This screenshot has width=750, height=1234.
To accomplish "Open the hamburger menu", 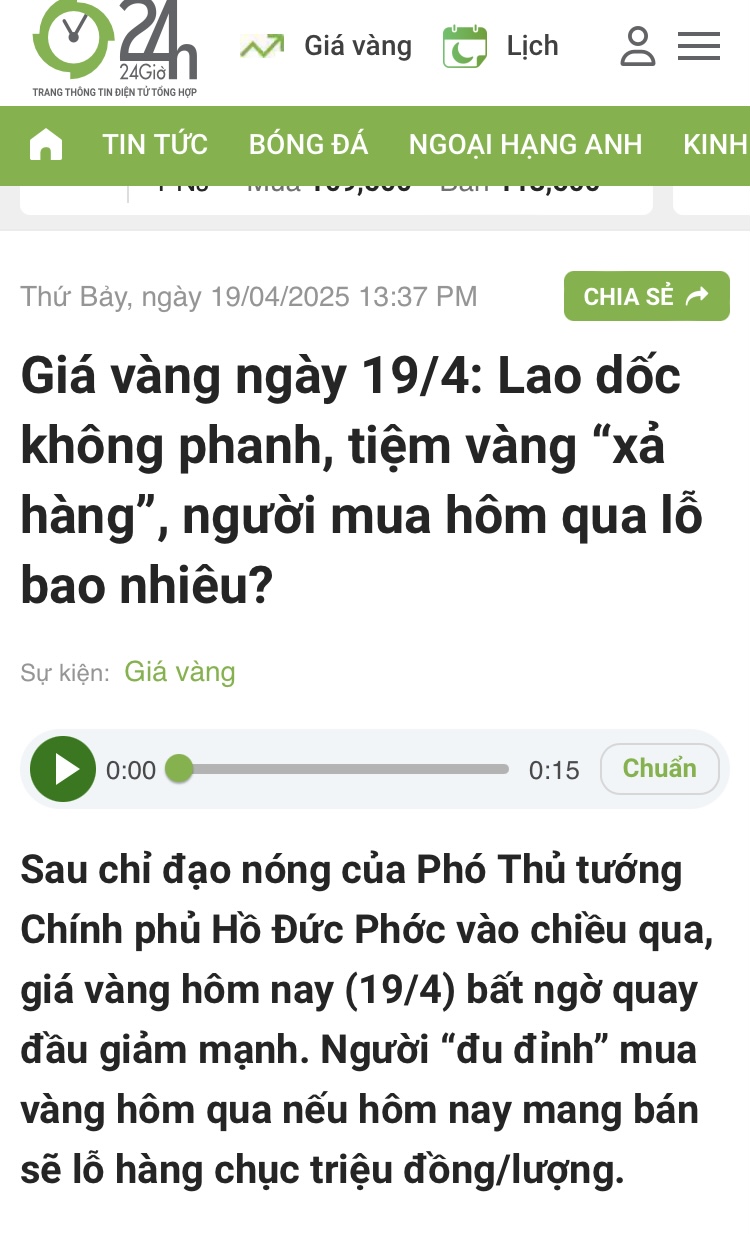I will click(699, 46).
